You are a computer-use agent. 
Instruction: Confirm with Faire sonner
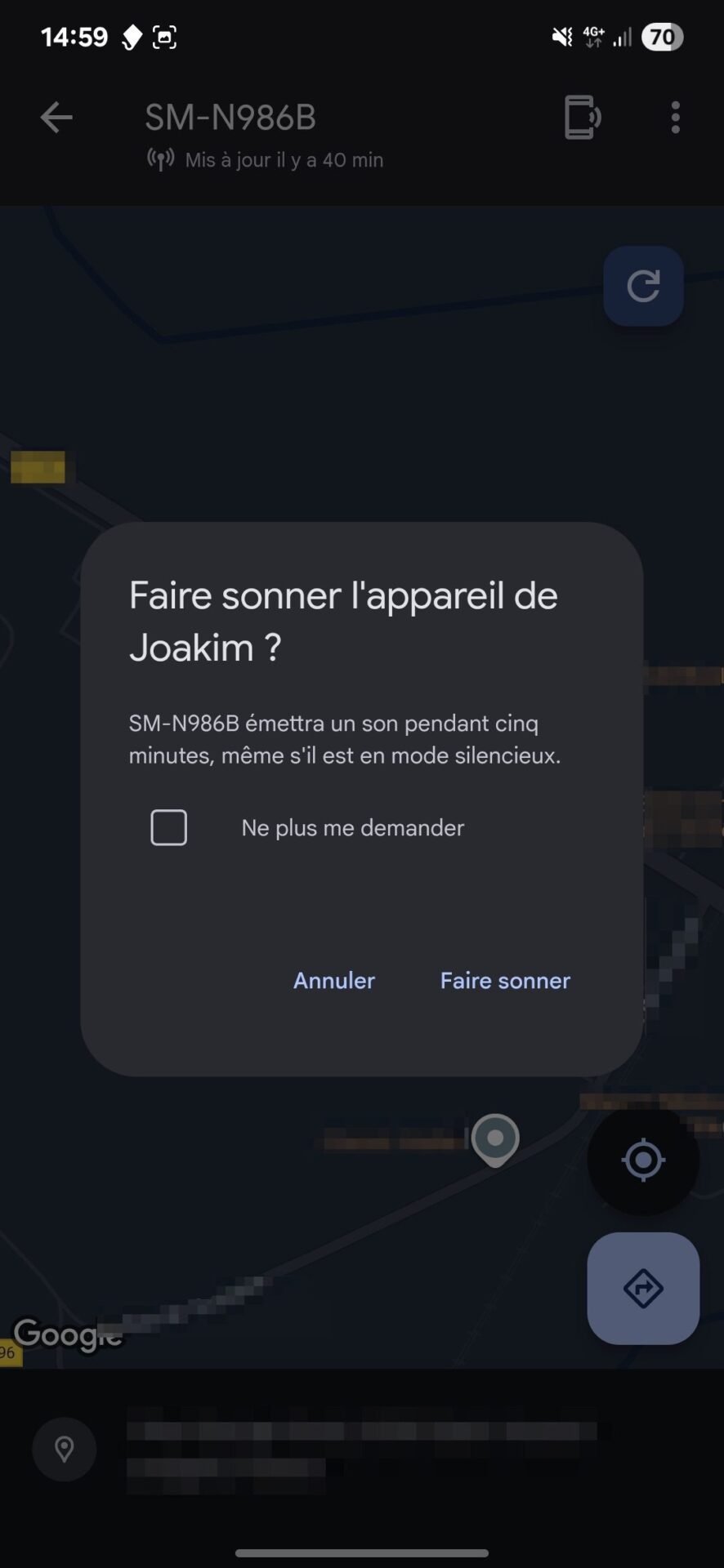click(505, 980)
